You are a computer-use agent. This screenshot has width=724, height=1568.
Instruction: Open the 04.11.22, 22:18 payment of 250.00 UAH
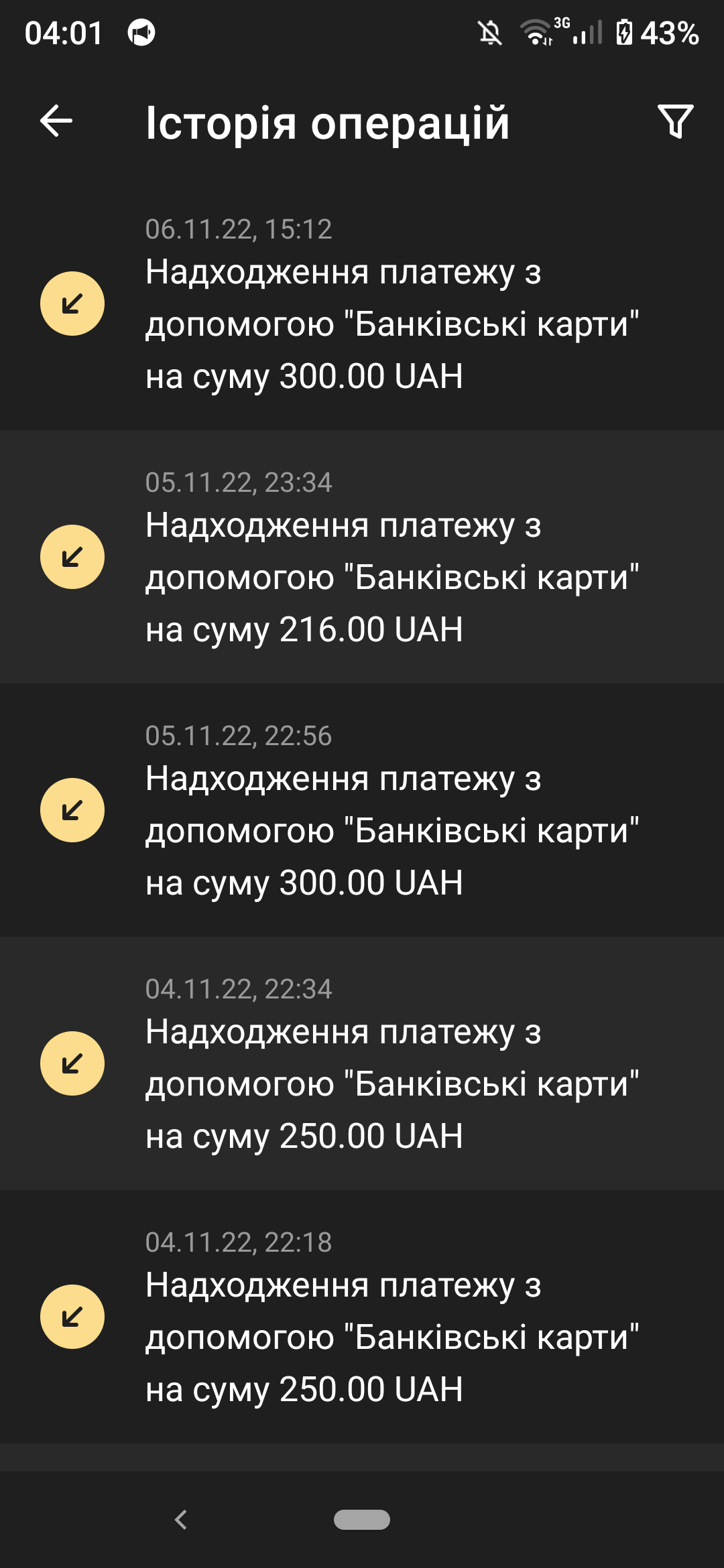(362, 1317)
